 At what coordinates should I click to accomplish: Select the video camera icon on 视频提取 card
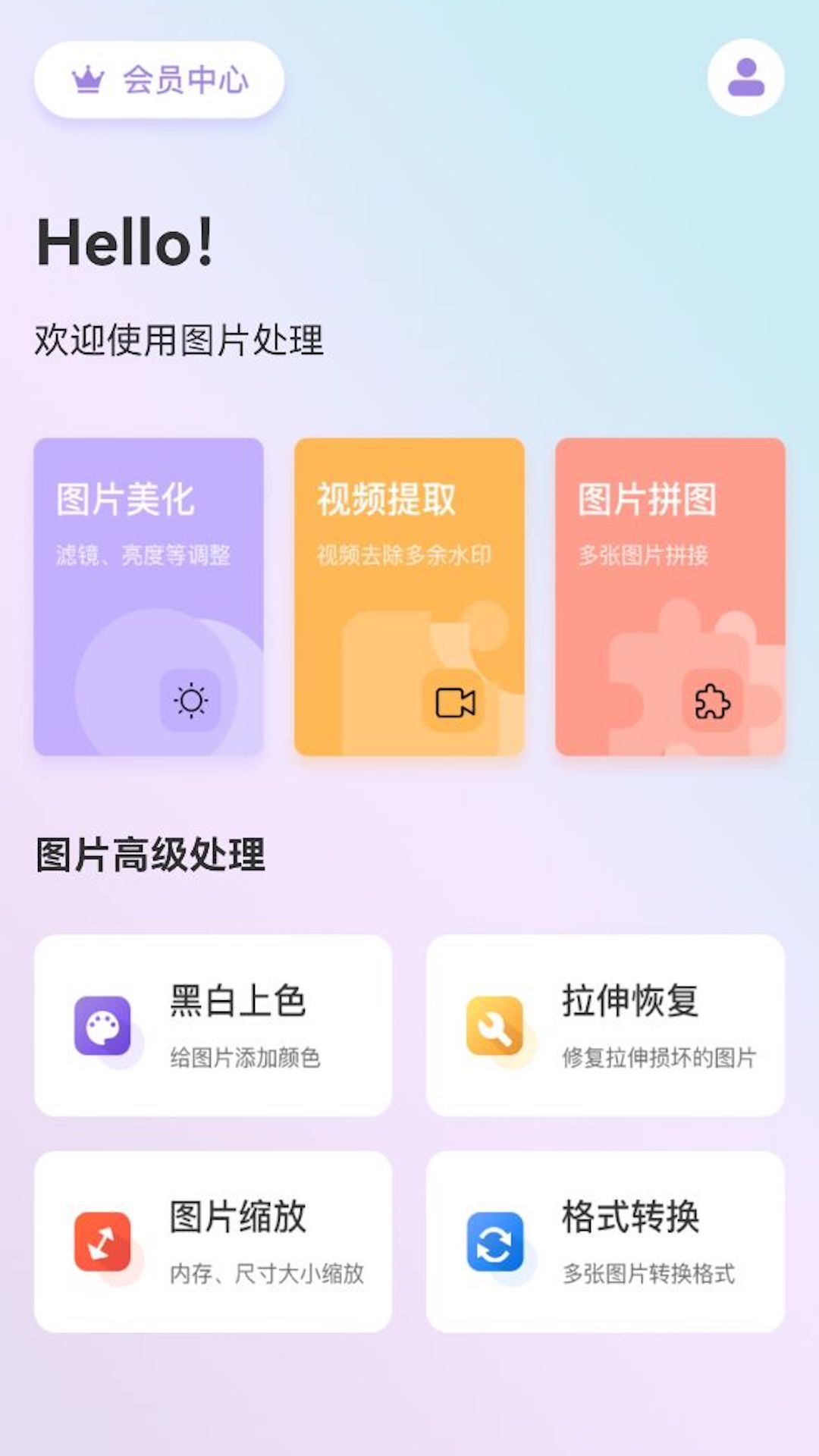coord(455,701)
